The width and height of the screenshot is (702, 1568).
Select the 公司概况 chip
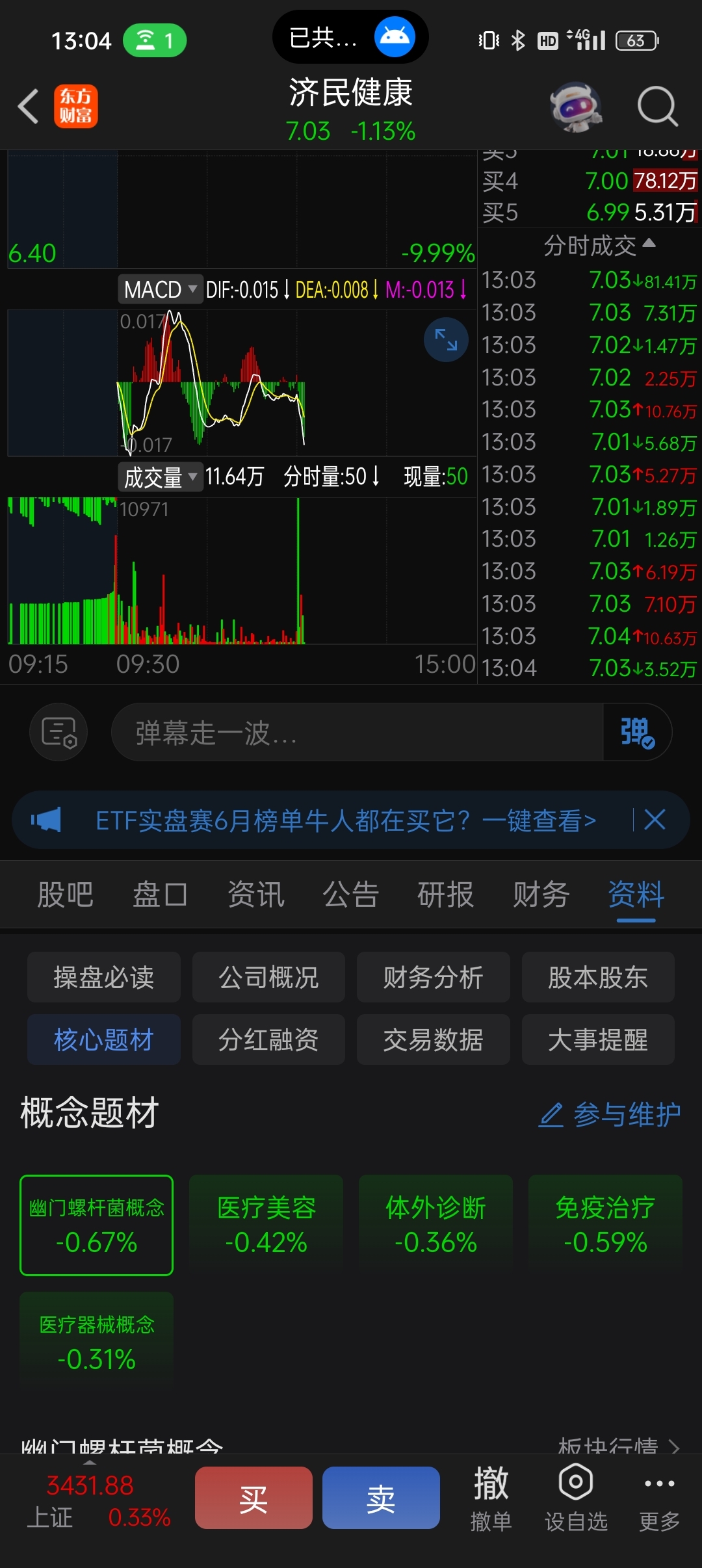click(268, 977)
